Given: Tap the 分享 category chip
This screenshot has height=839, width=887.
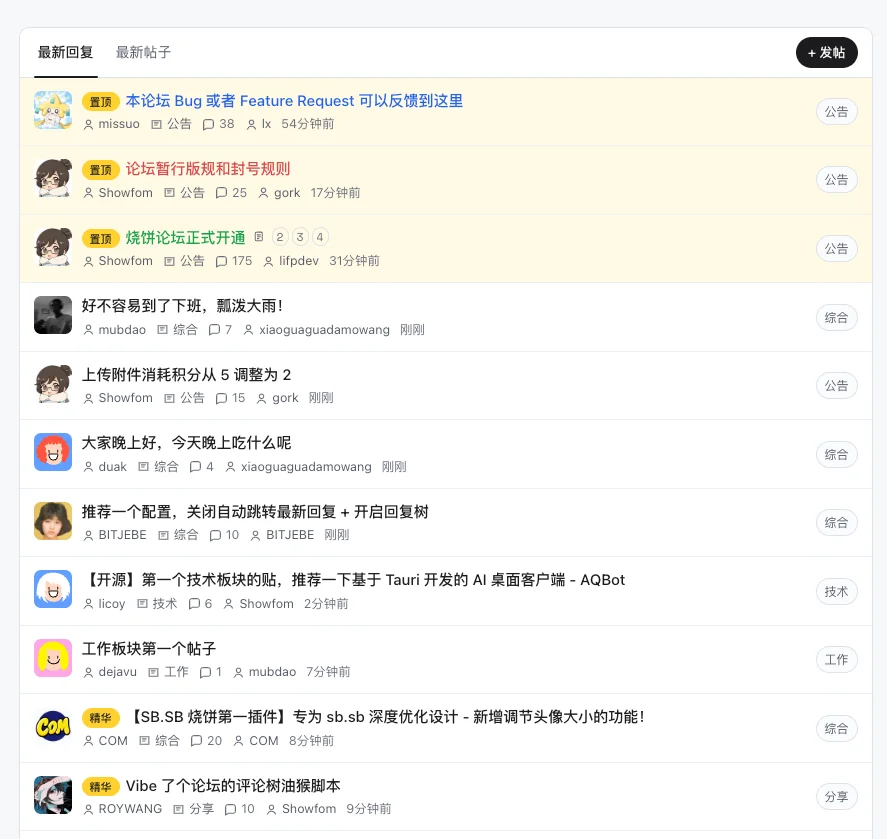Looking at the screenshot, I should coord(836,797).
